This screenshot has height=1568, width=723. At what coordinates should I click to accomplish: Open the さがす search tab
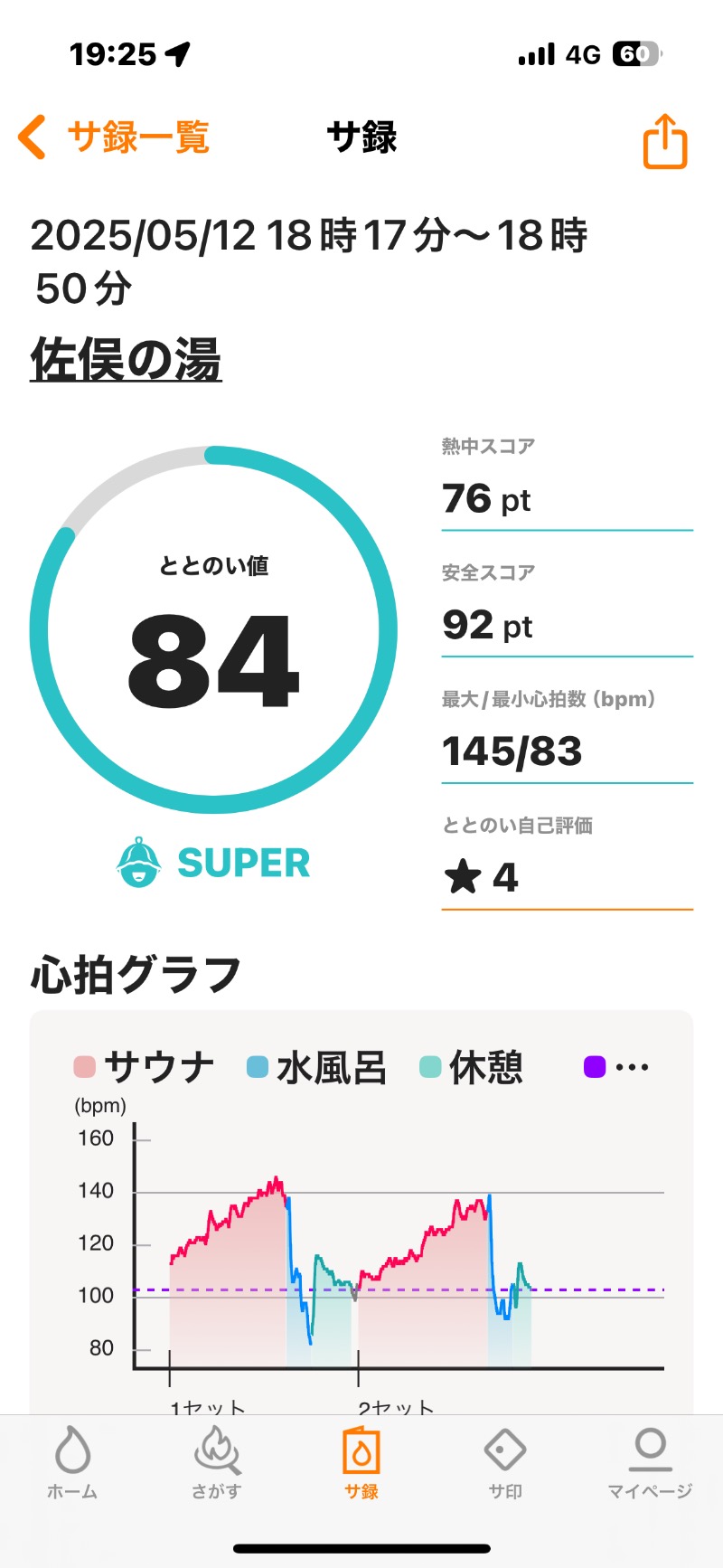point(217,1462)
